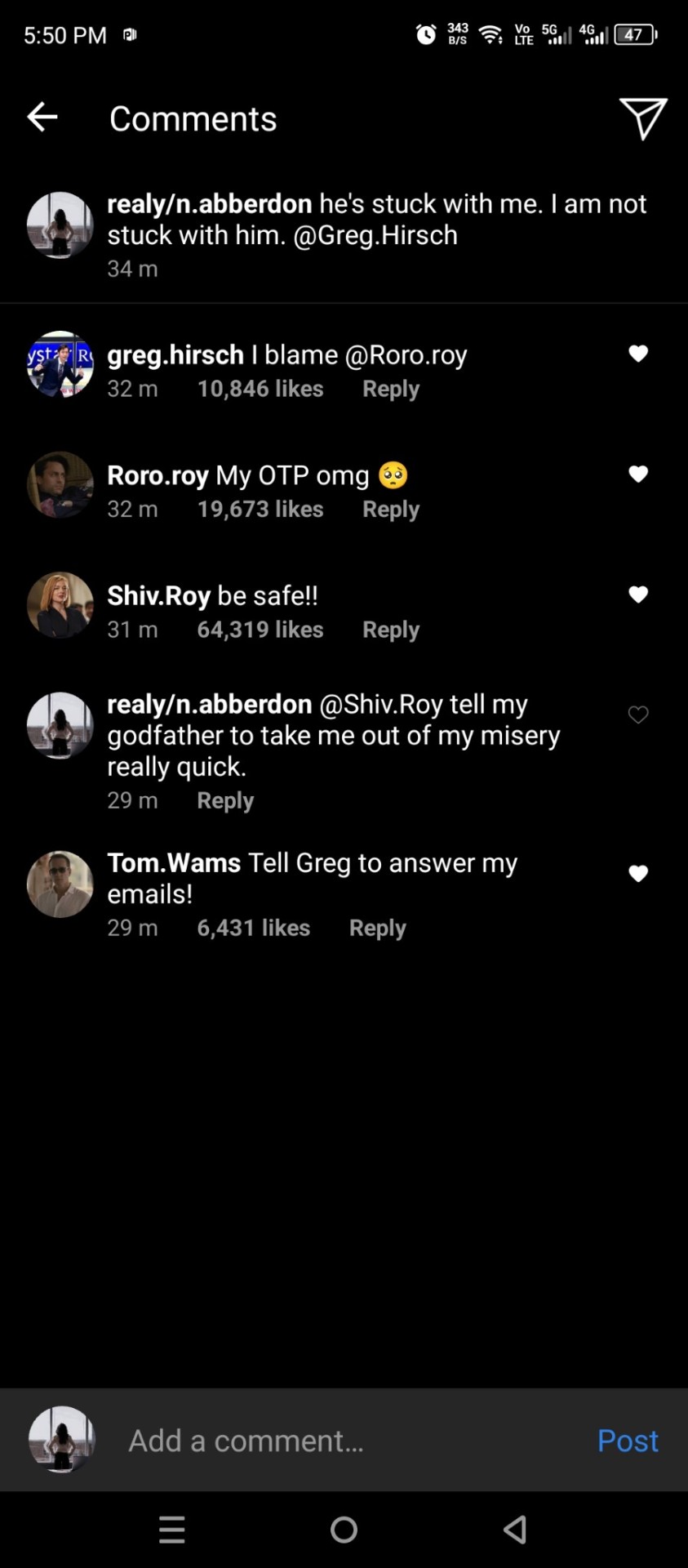The height and width of the screenshot is (1568, 688).
Task: Reply to Shiv.Roy's comment
Action: 390,630
